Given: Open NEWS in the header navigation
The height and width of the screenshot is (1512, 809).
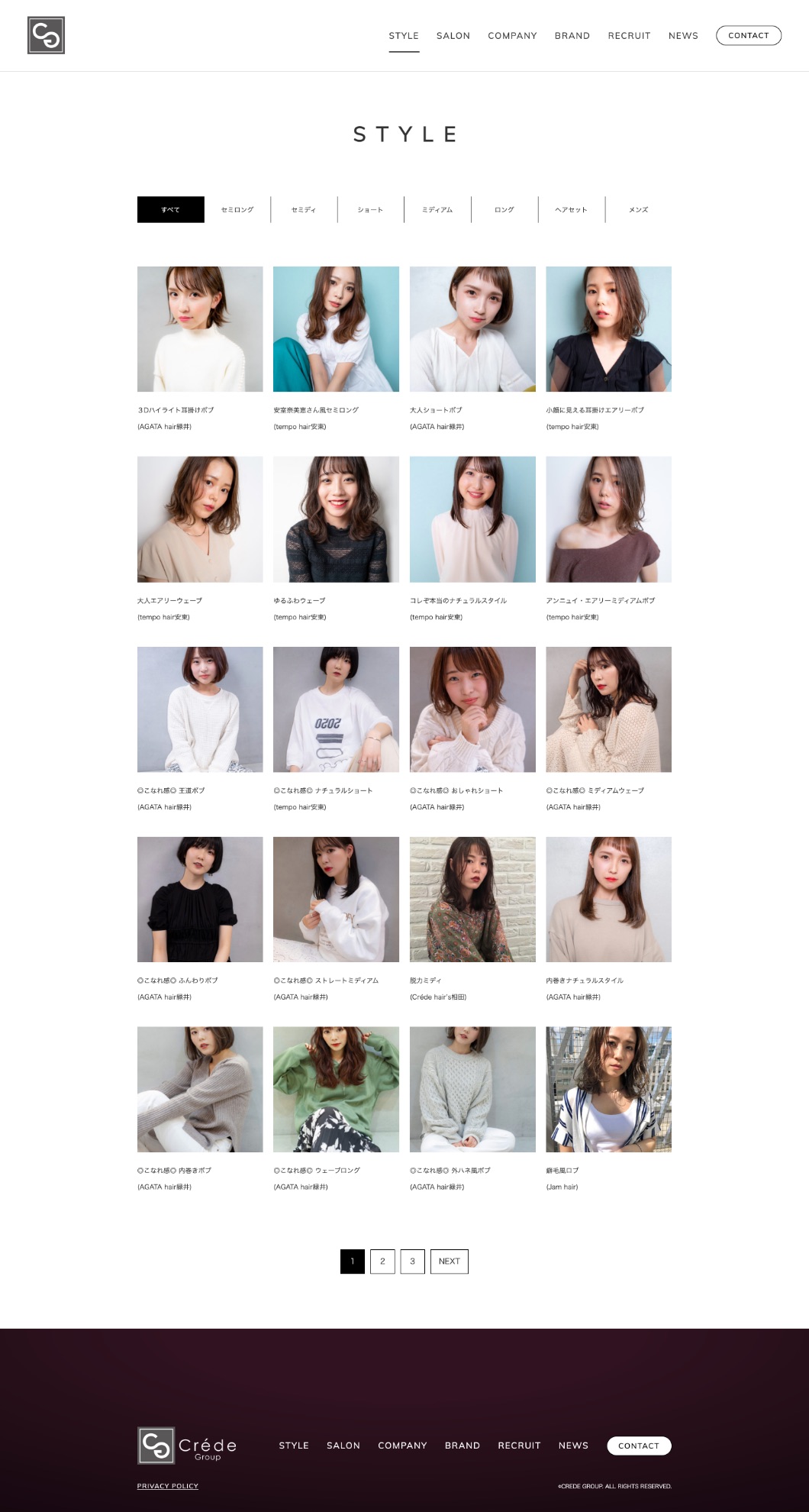Looking at the screenshot, I should click(x=683, y=36).
